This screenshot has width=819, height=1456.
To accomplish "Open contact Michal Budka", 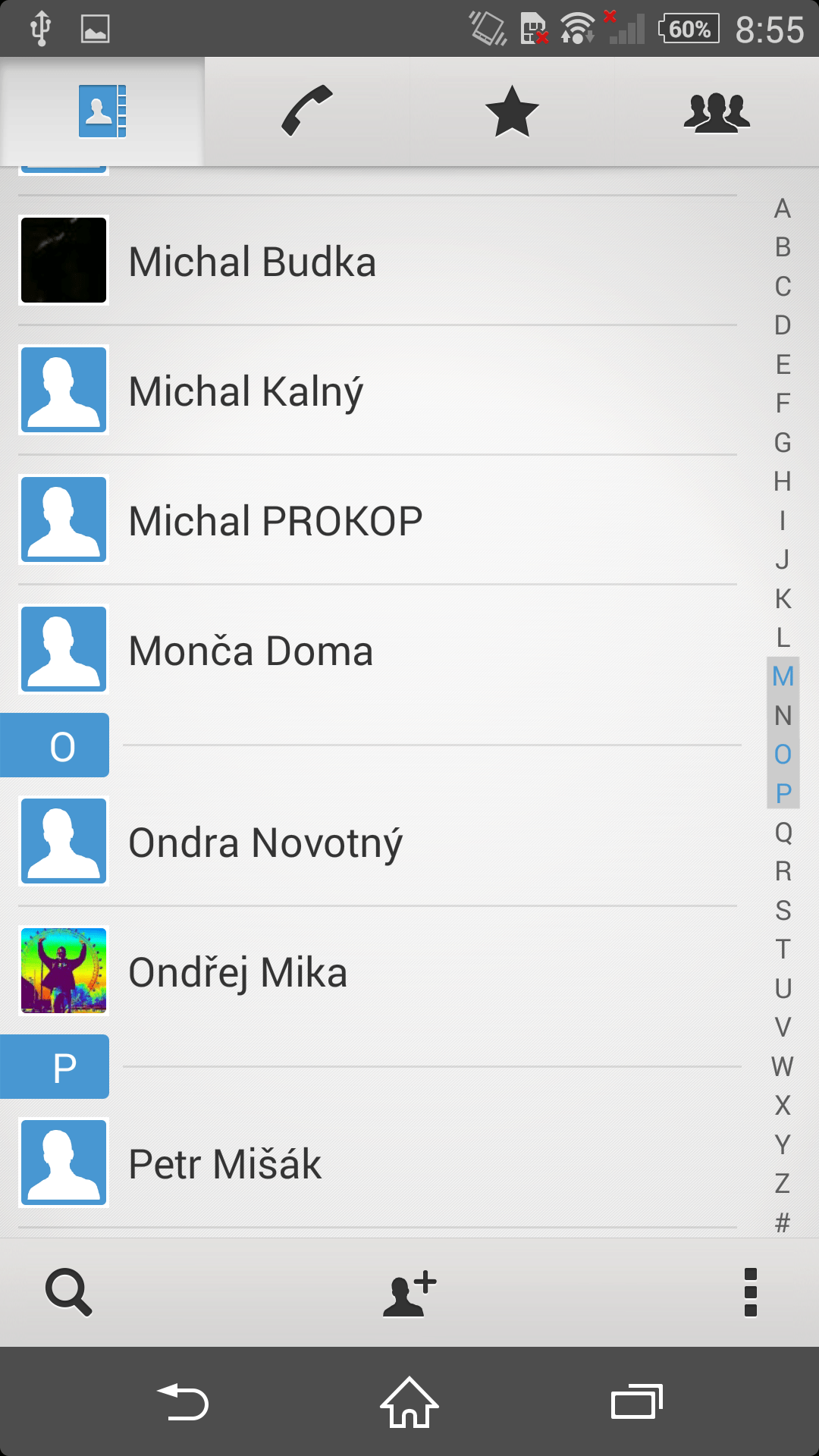I will click(378, 261).
